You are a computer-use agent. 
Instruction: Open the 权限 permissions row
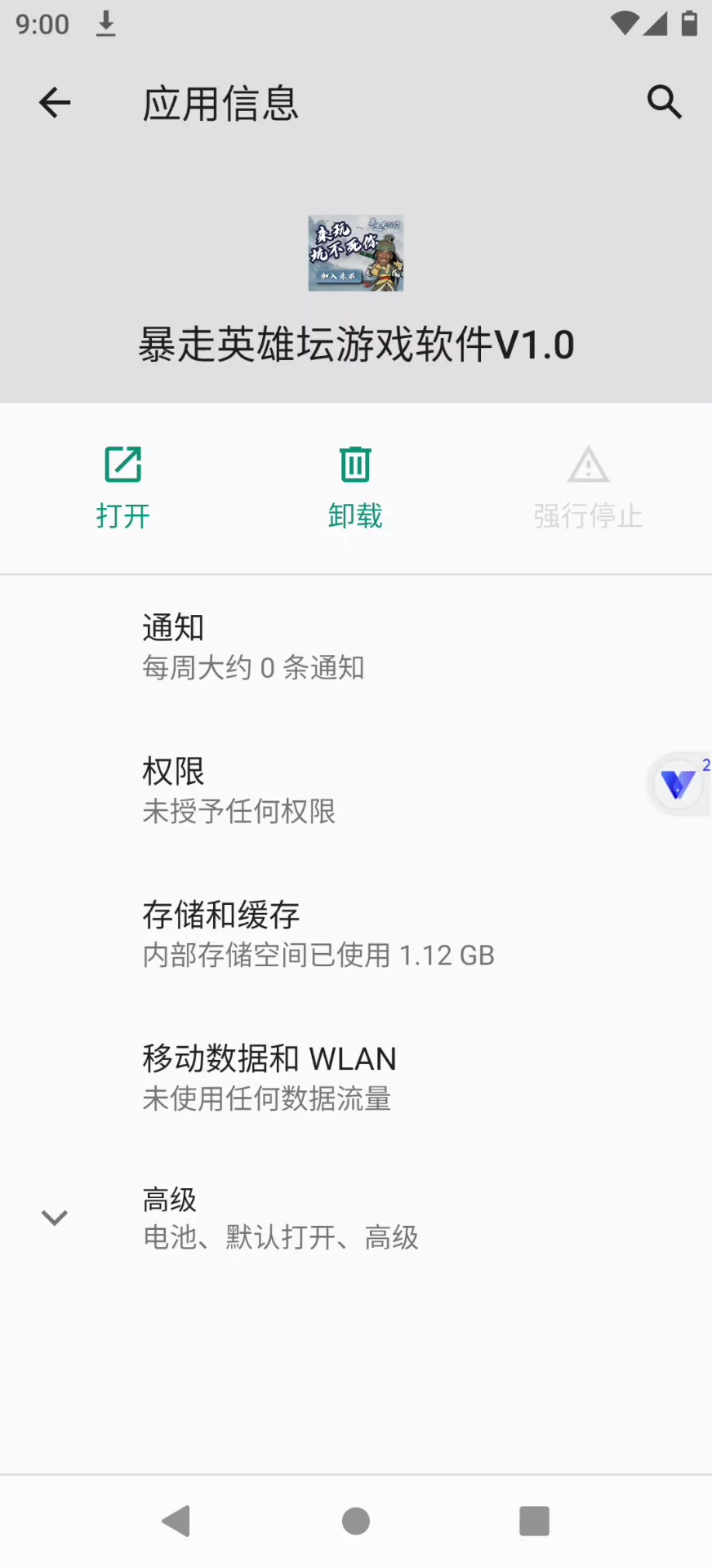(x=356, y=791)
